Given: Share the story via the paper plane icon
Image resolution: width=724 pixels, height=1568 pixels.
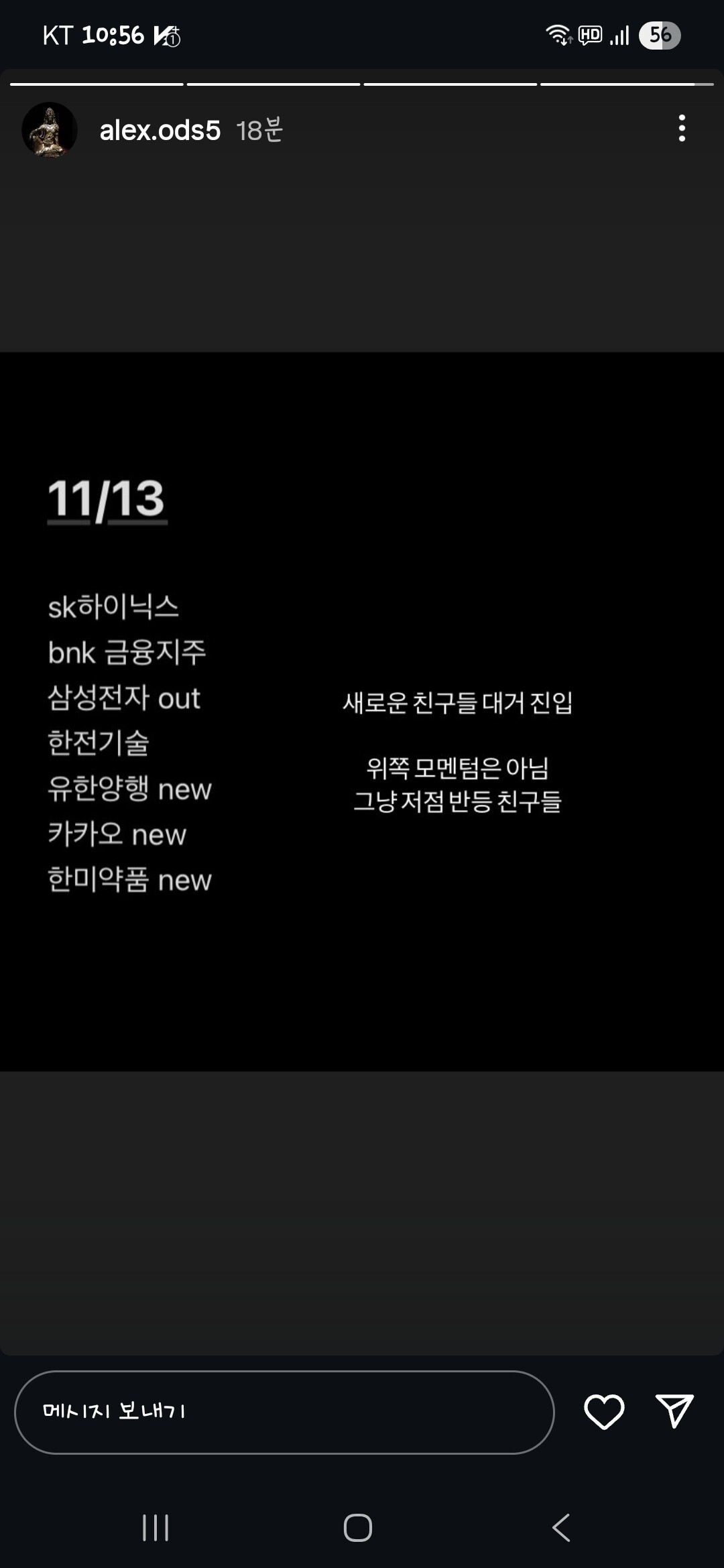Looking at the screenshot, I should pyautogui.click(x=674, y=1411).
